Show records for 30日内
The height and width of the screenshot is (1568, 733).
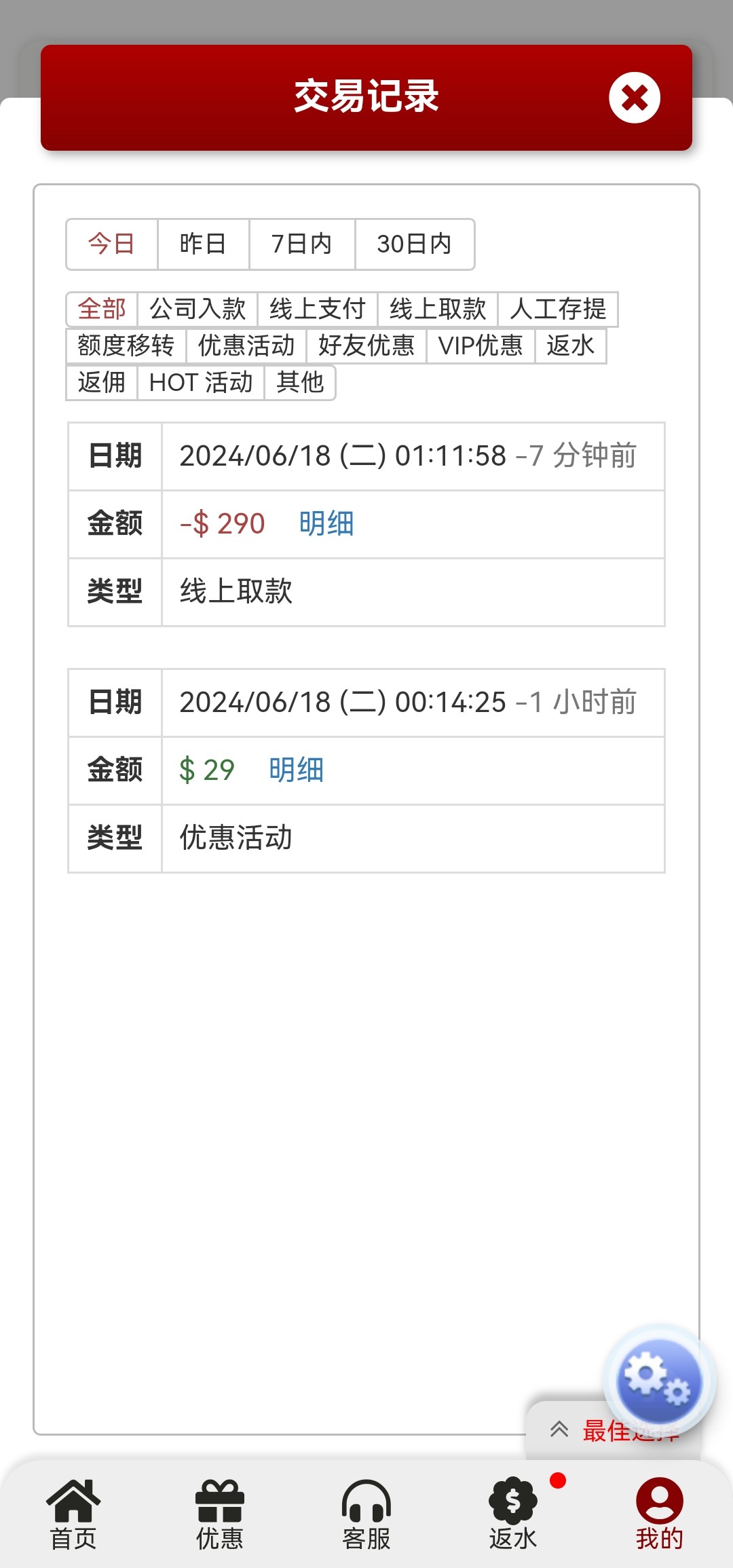tap(414, 244)
